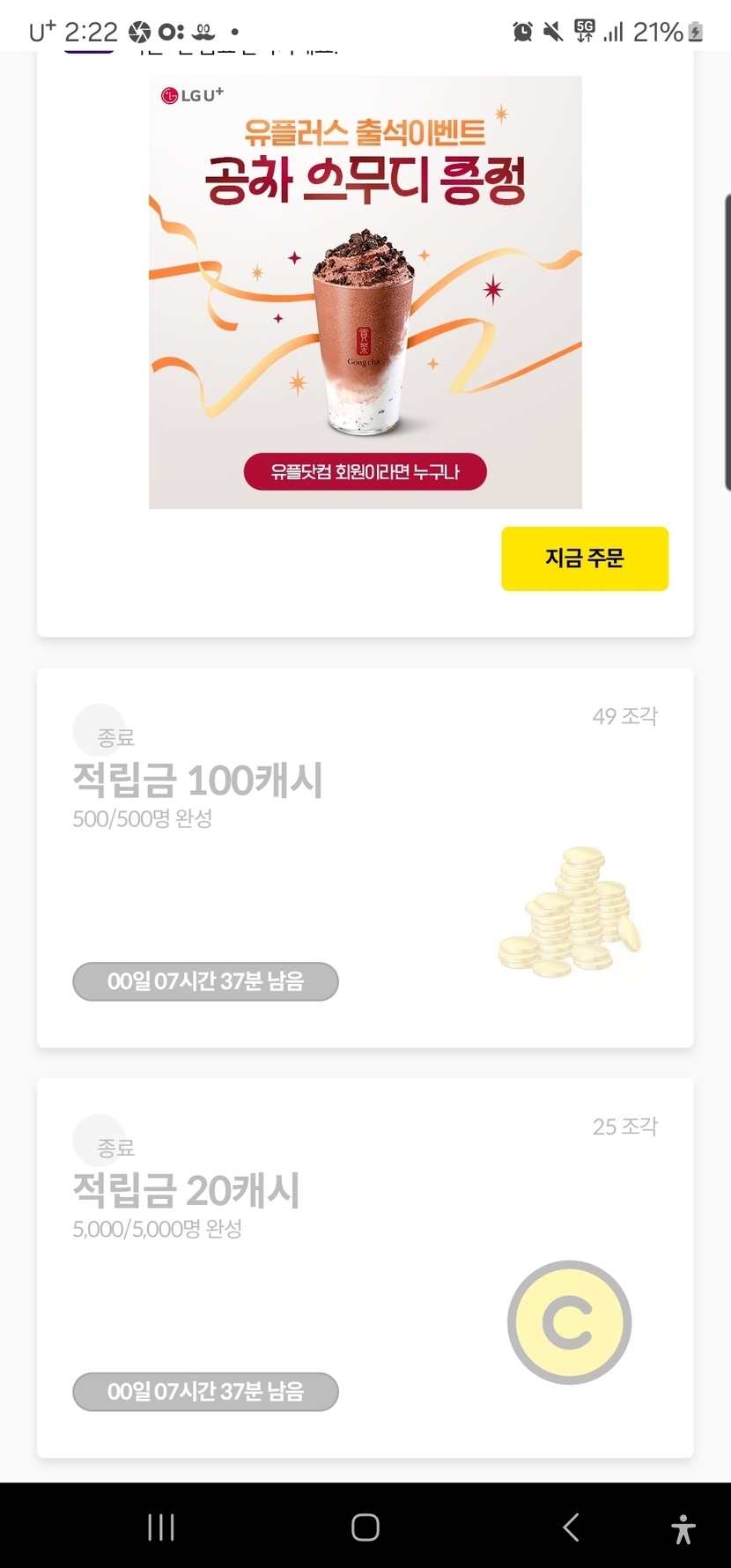Open the LG U+ 공차 스무디 event banner

coord(365,292)
